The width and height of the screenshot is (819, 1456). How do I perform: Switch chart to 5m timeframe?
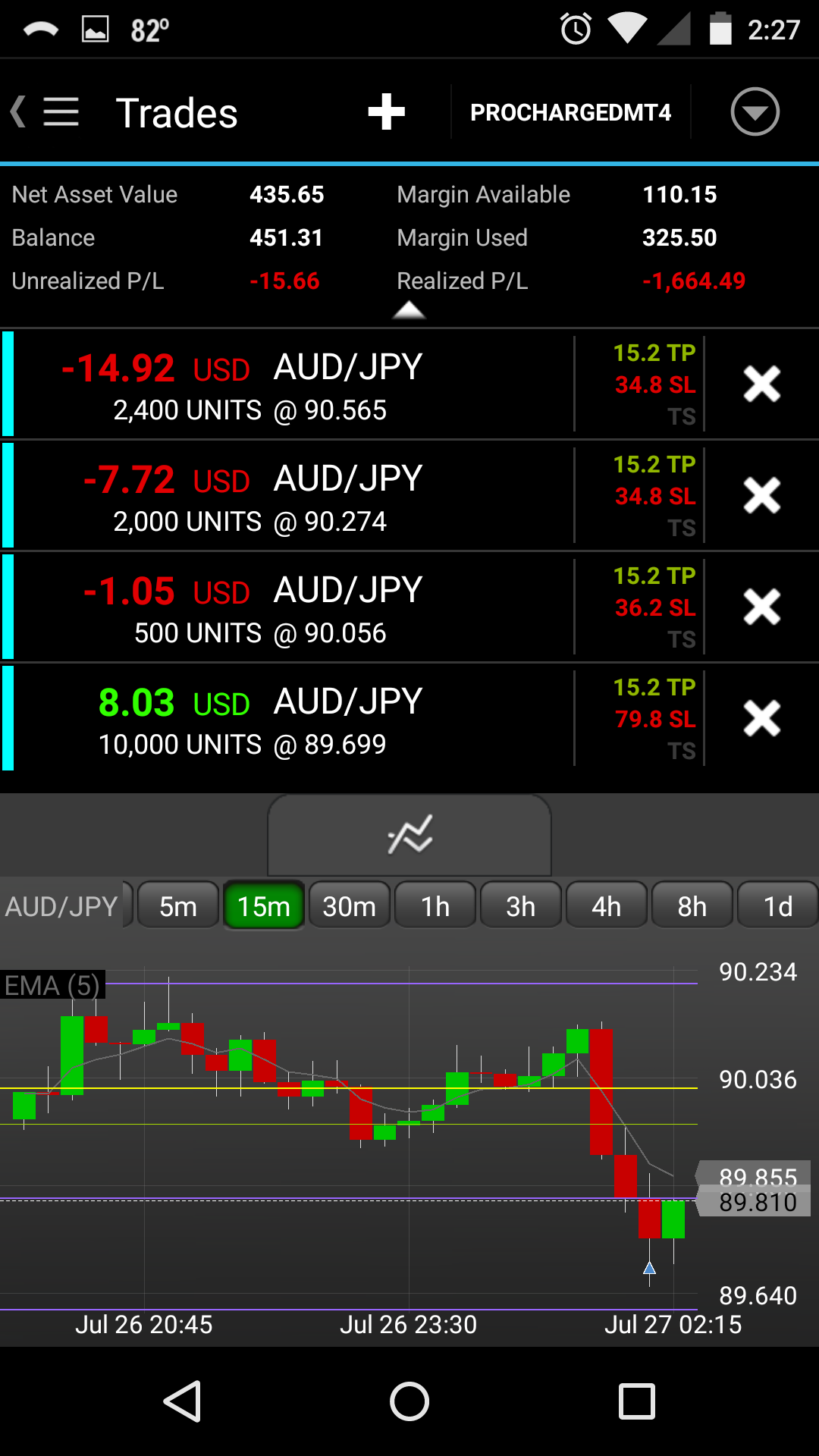(178, 905)
